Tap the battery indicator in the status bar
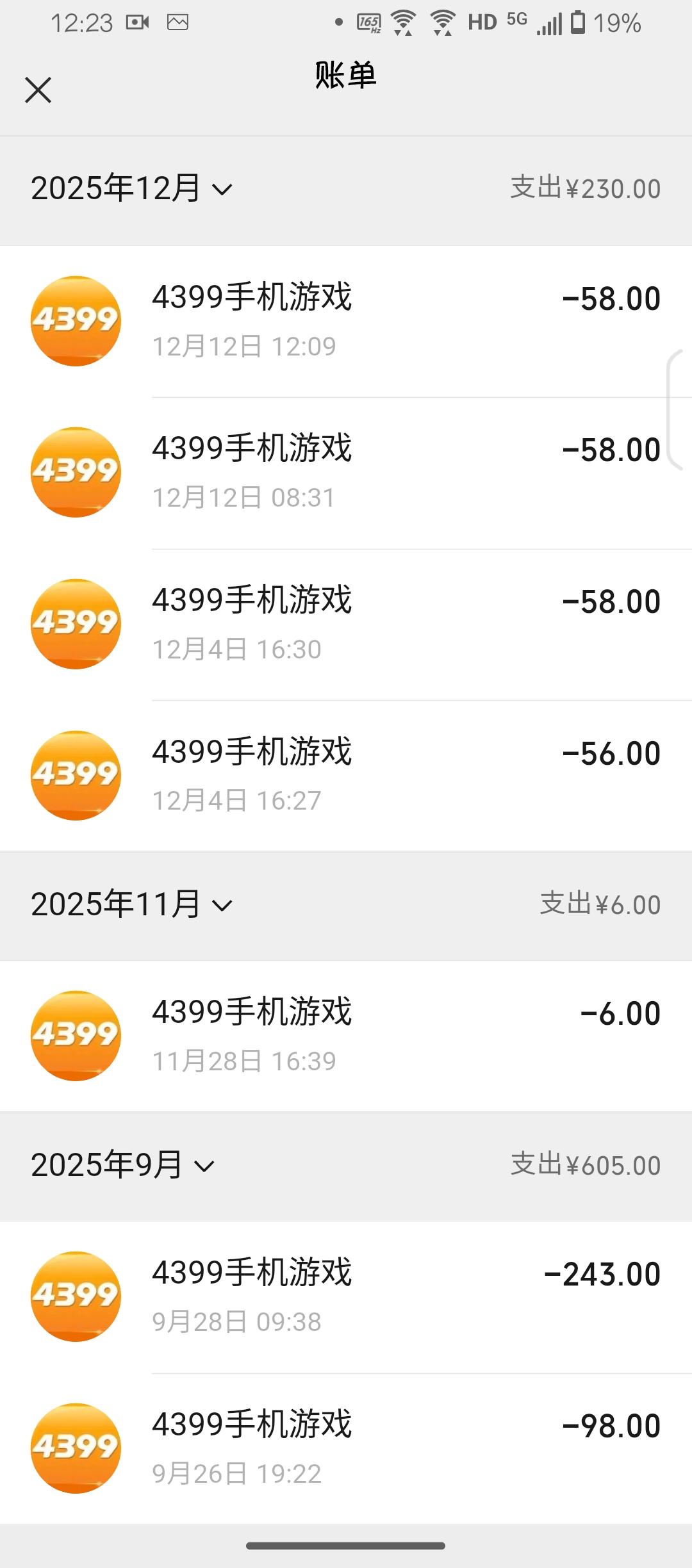This screenshot has width=692, height=1568. pos(579,22)
